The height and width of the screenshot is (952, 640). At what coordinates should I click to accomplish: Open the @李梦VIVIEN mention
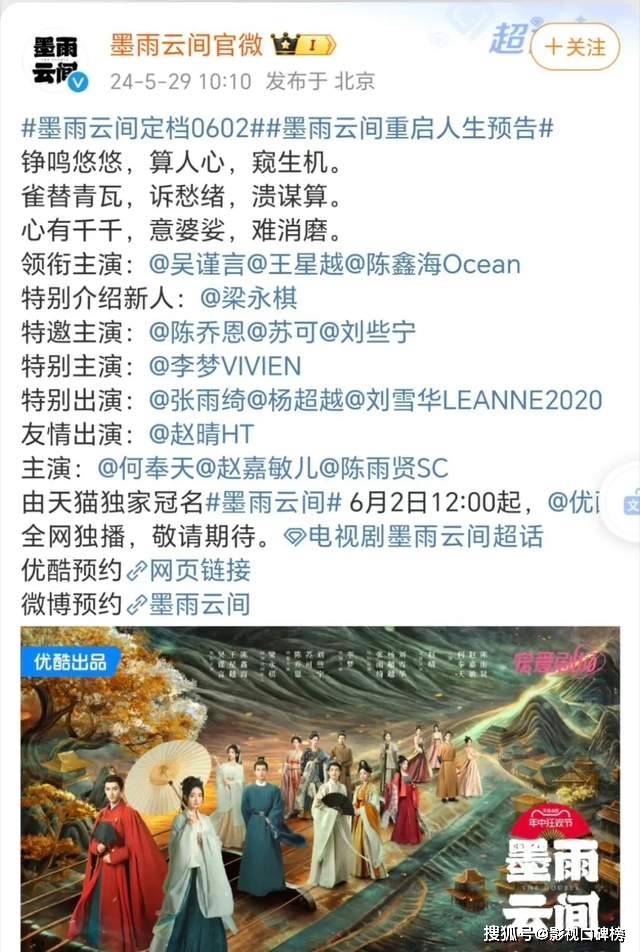click(225, 366)
